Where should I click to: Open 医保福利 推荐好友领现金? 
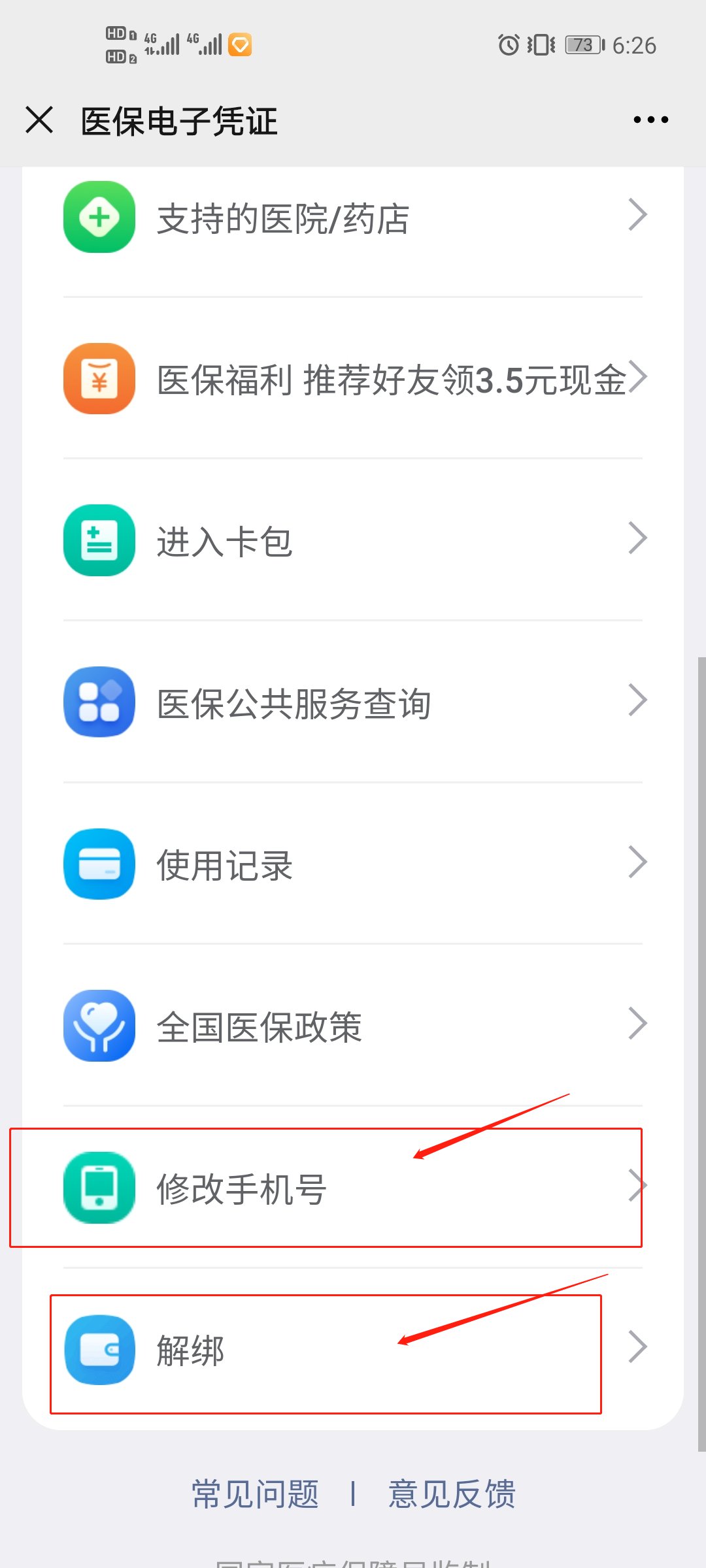point(353,379)
